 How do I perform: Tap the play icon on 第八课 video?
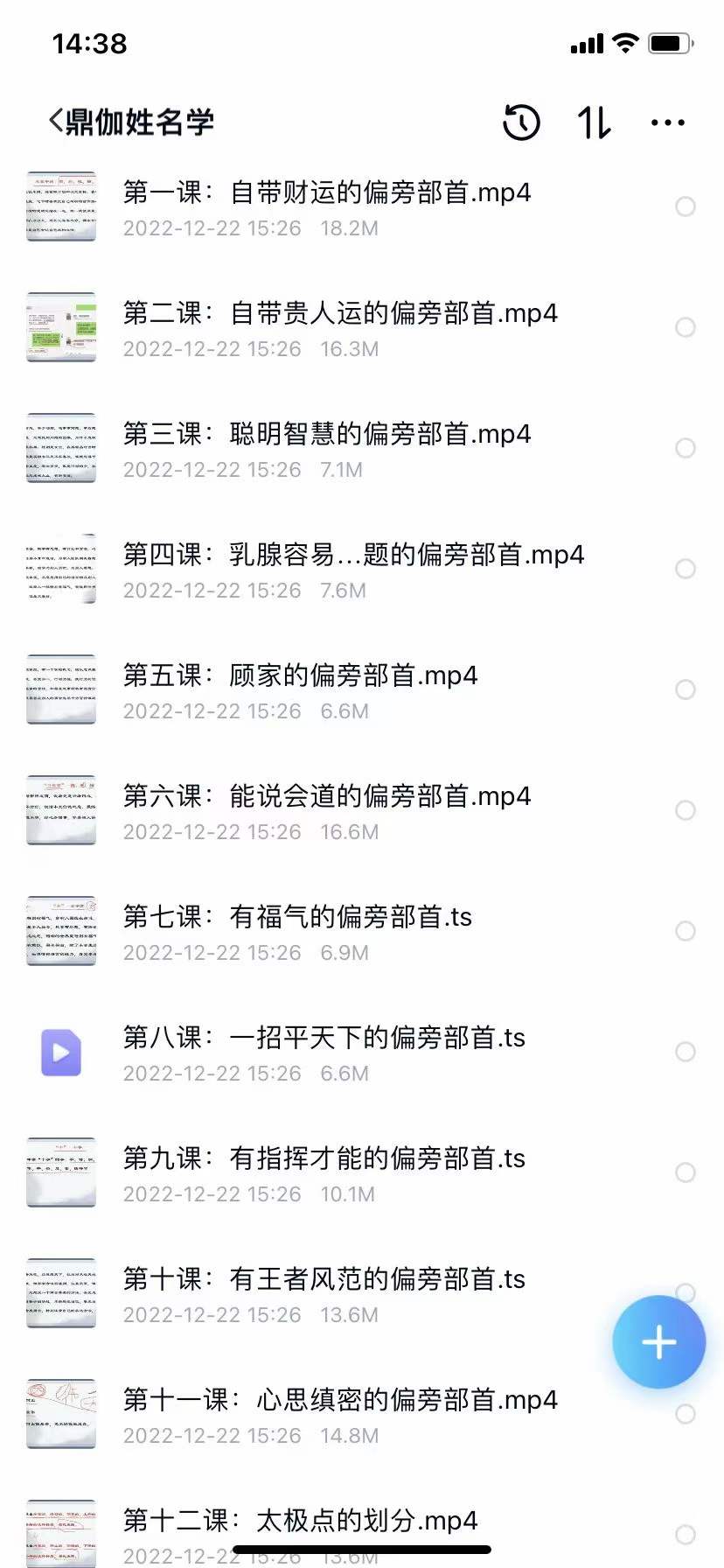click(60, 1053)
